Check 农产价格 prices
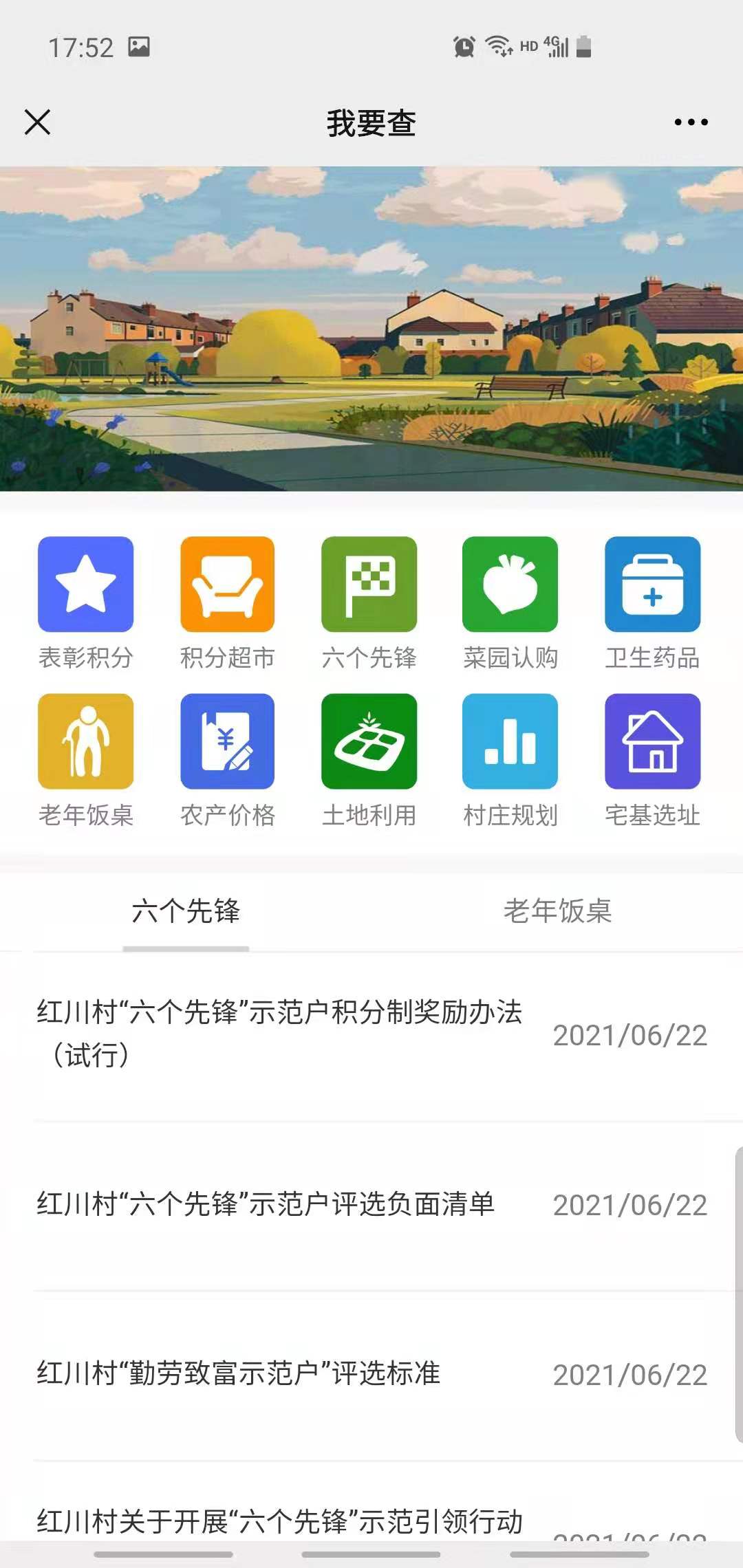The image size is (743, 1568). (227, 741)
